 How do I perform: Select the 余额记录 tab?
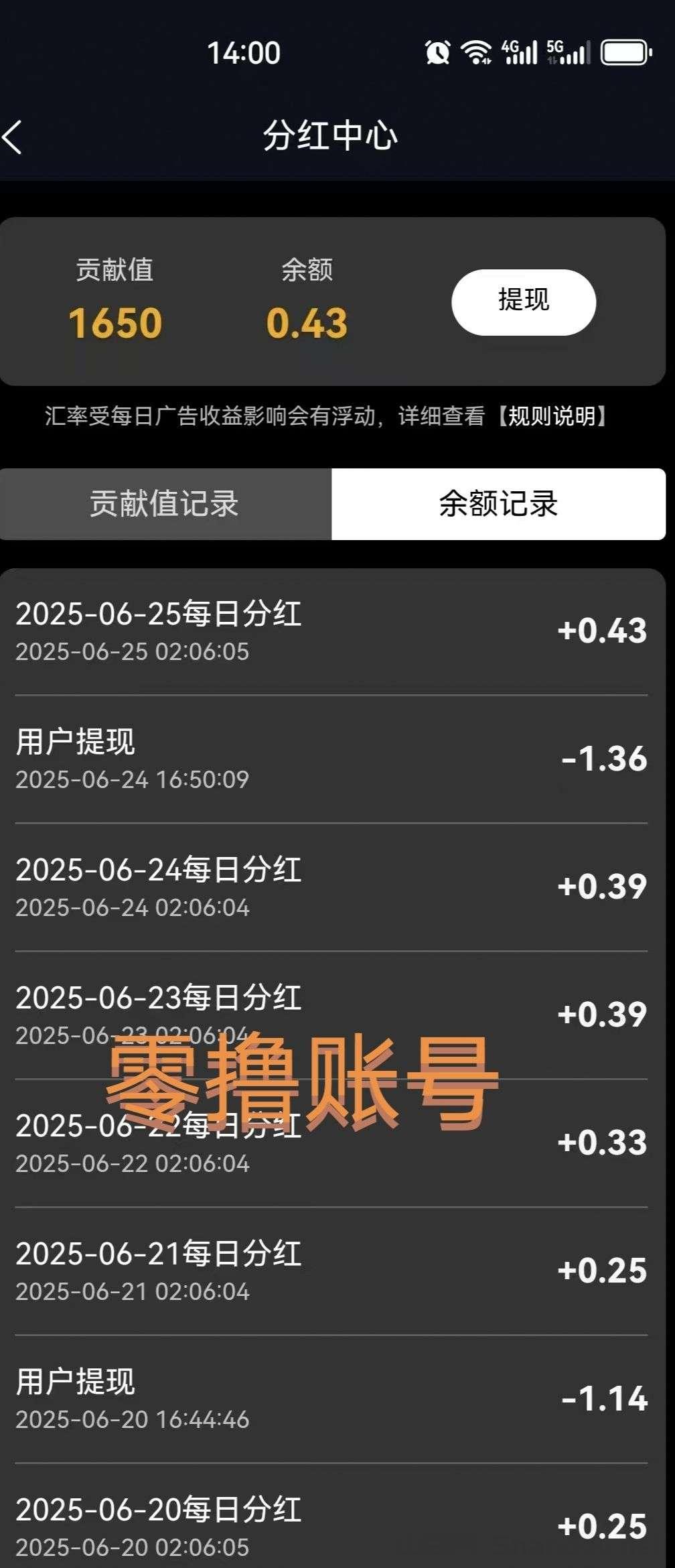click(498, 504)
